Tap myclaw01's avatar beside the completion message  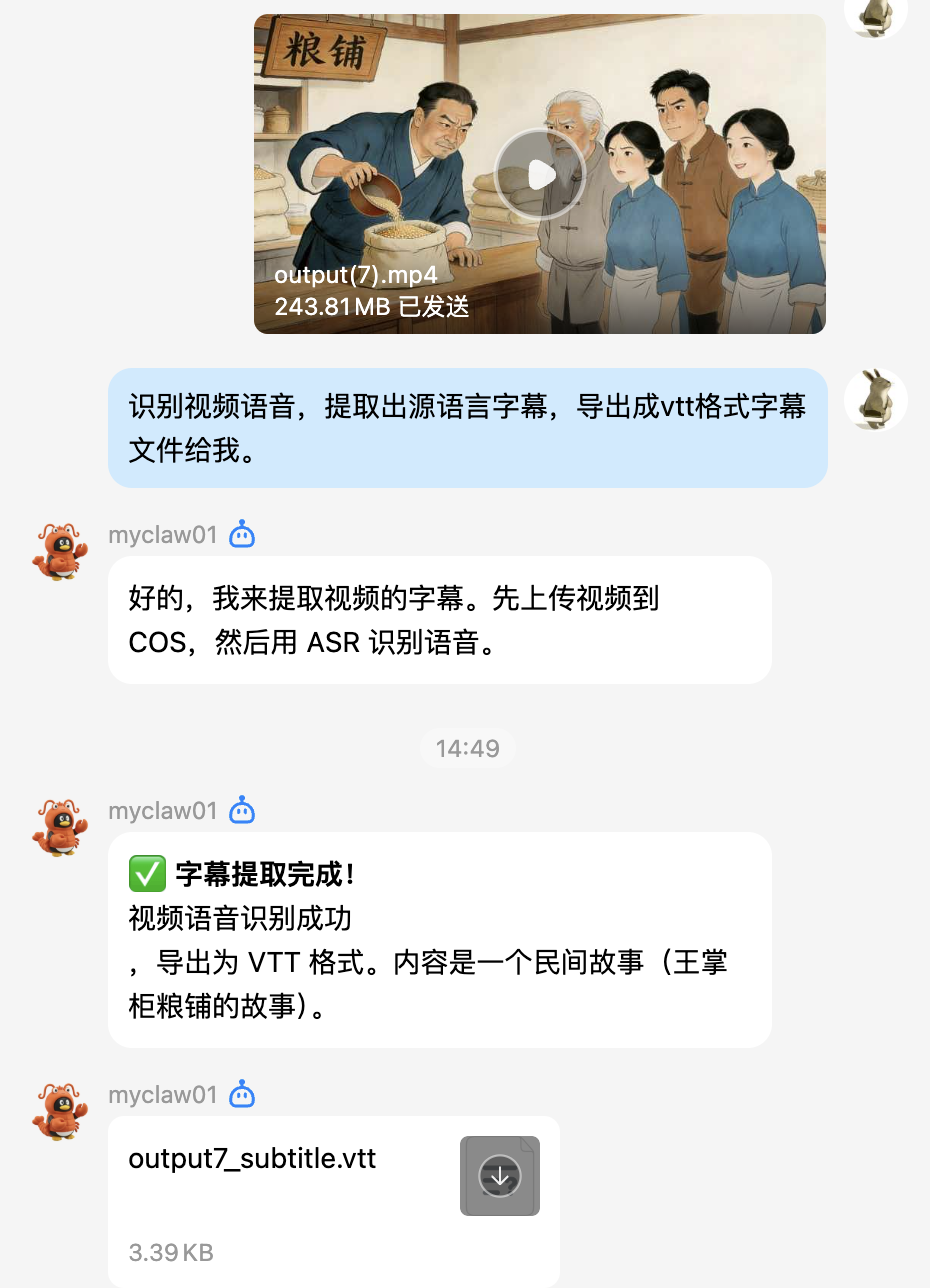[x=58, y=826]
